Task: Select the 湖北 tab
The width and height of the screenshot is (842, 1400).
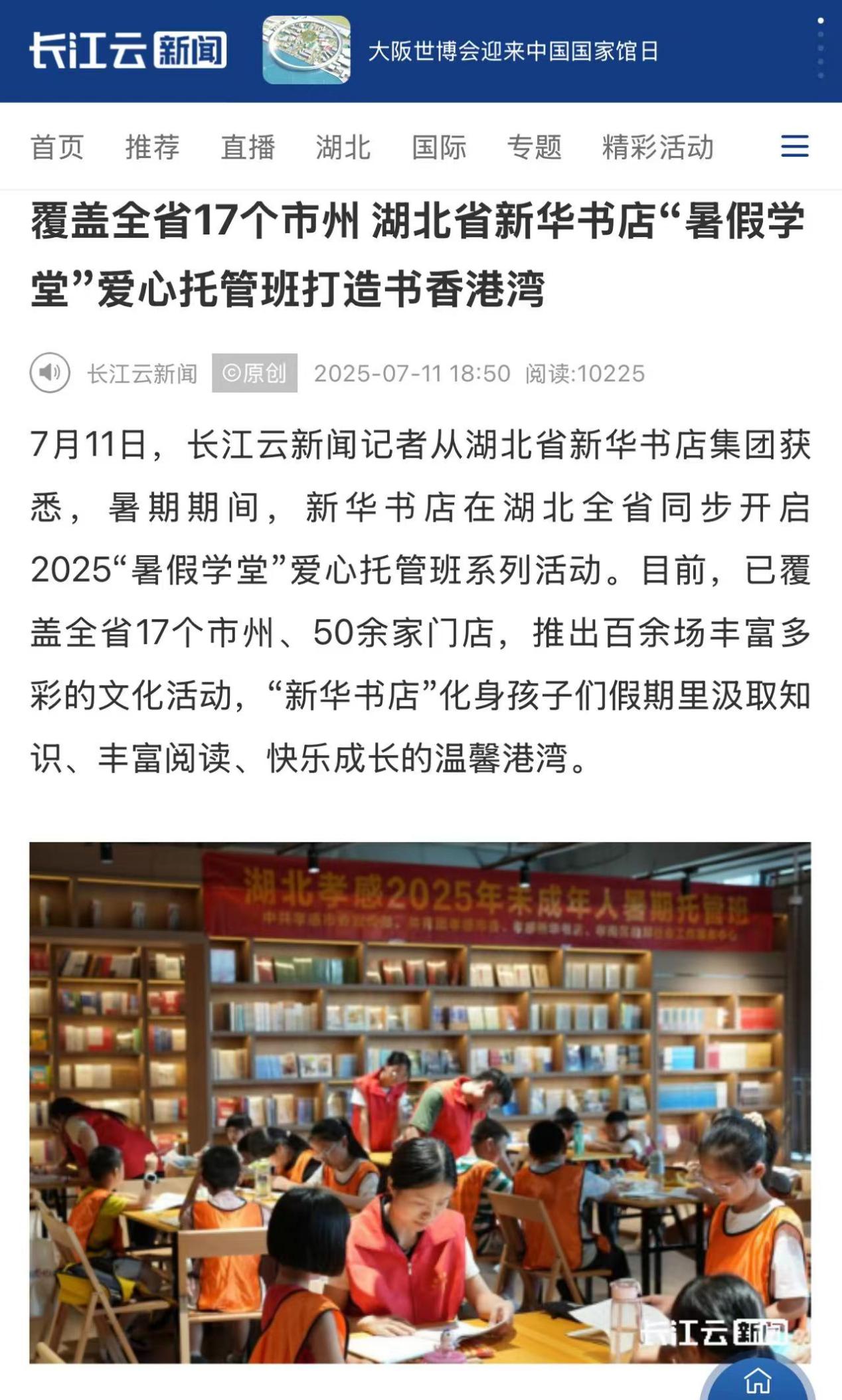Action: pyautogui.click(x=343, y=147)
